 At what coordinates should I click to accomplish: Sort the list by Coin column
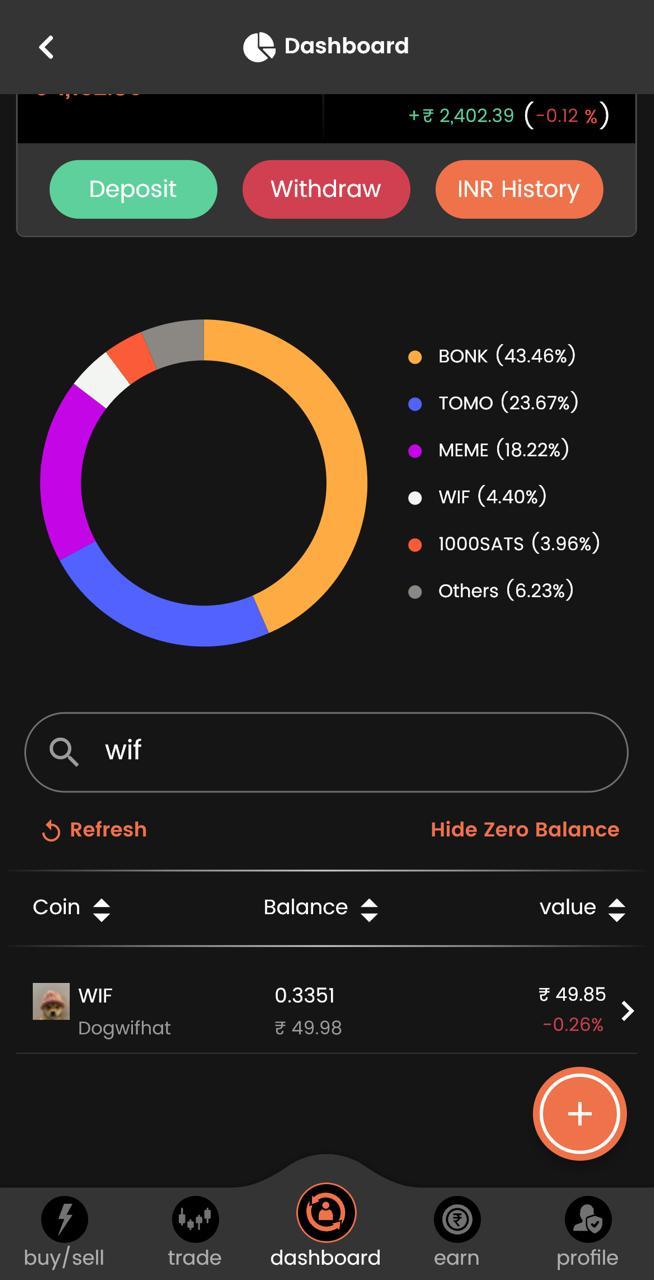click(71, 908)
